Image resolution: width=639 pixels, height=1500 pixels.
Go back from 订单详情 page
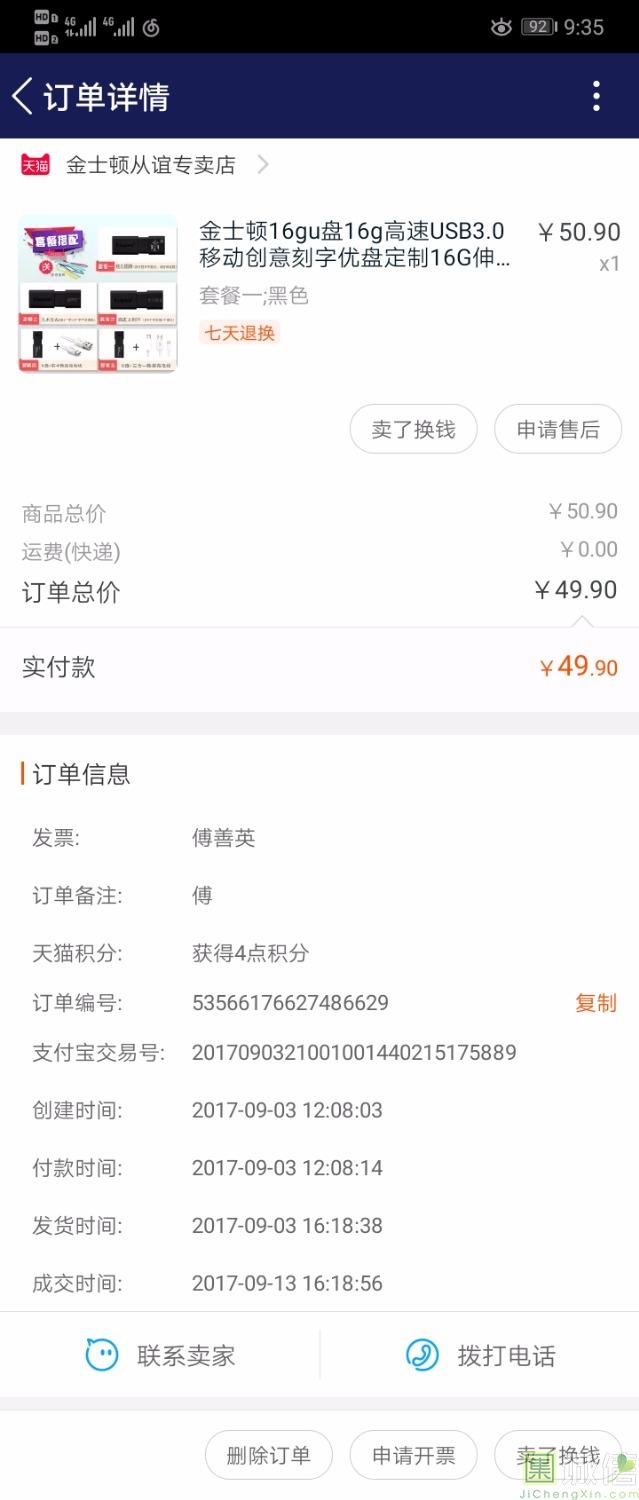22,97
